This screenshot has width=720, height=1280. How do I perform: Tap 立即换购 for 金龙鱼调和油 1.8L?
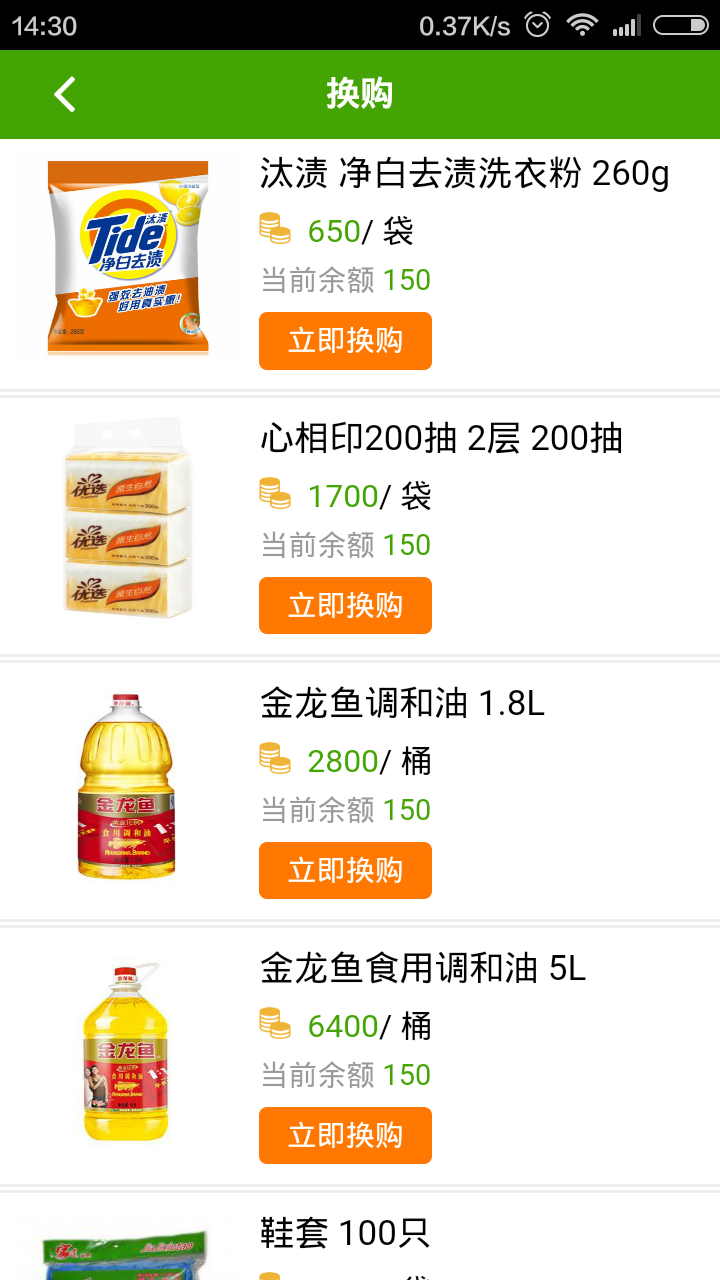point(345,870)
